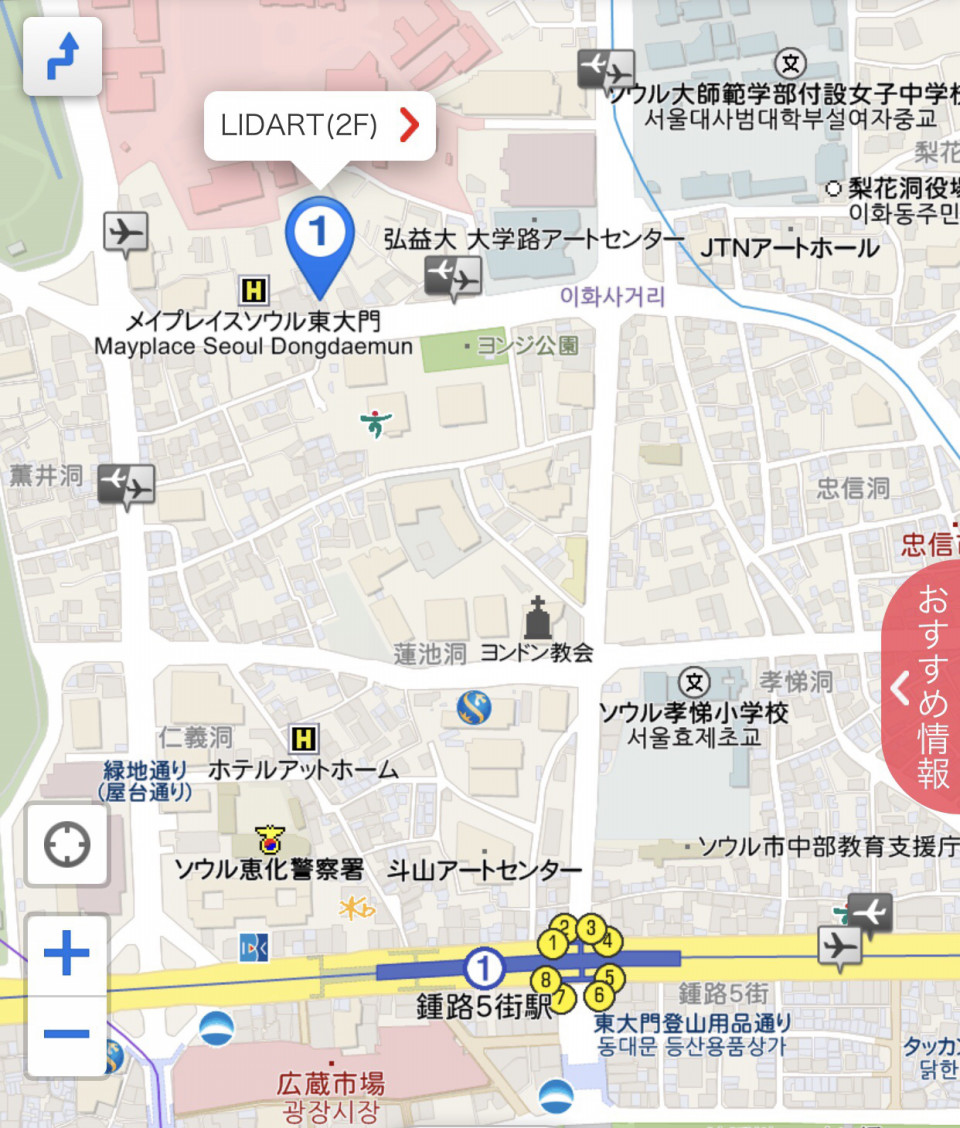Screen dimensions: 960x1128
Task: Open LIDART(2F) callout details
Action: (x=319, y=125)
